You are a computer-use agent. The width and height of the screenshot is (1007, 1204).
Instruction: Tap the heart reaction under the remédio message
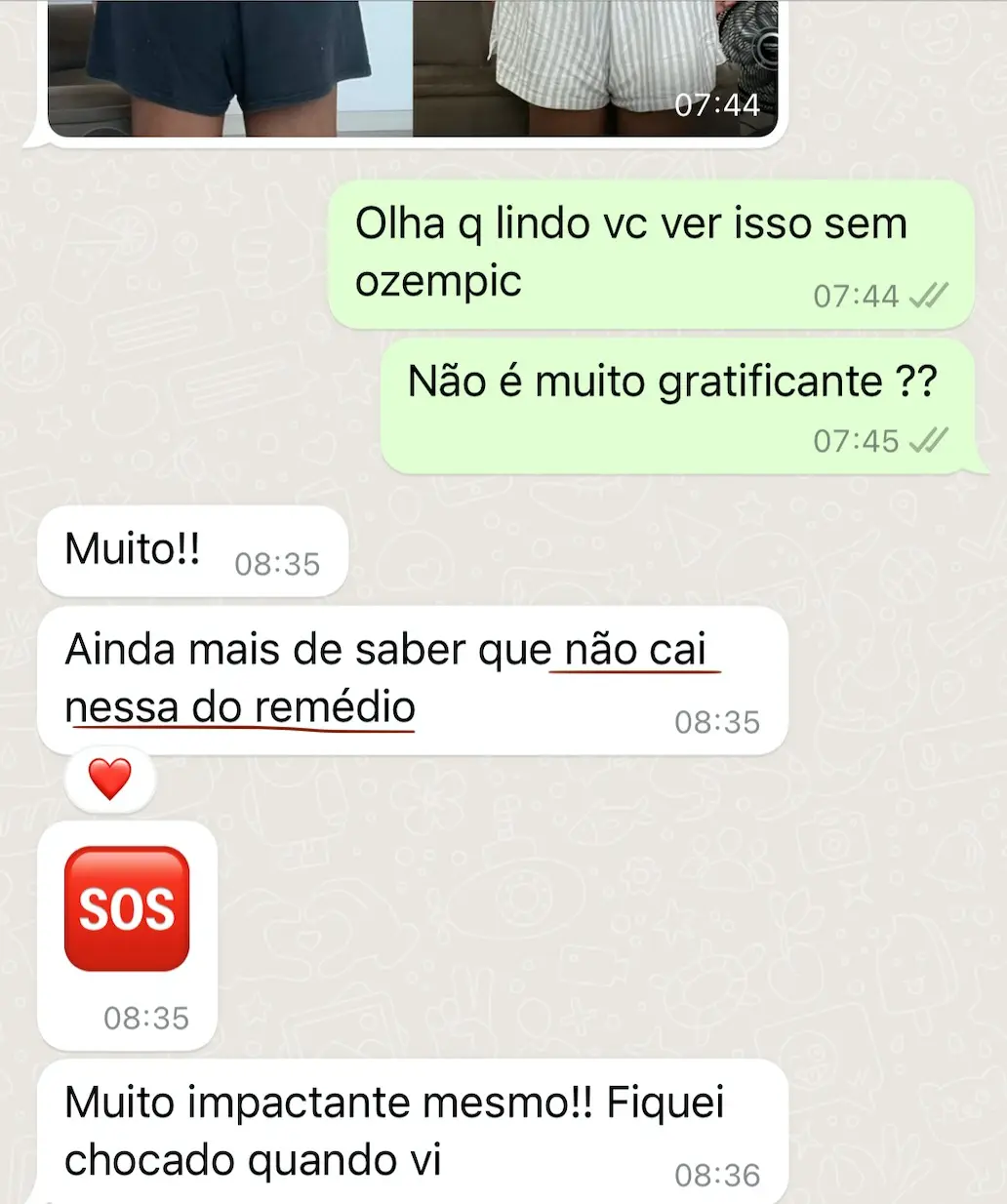tap(109, 780)
